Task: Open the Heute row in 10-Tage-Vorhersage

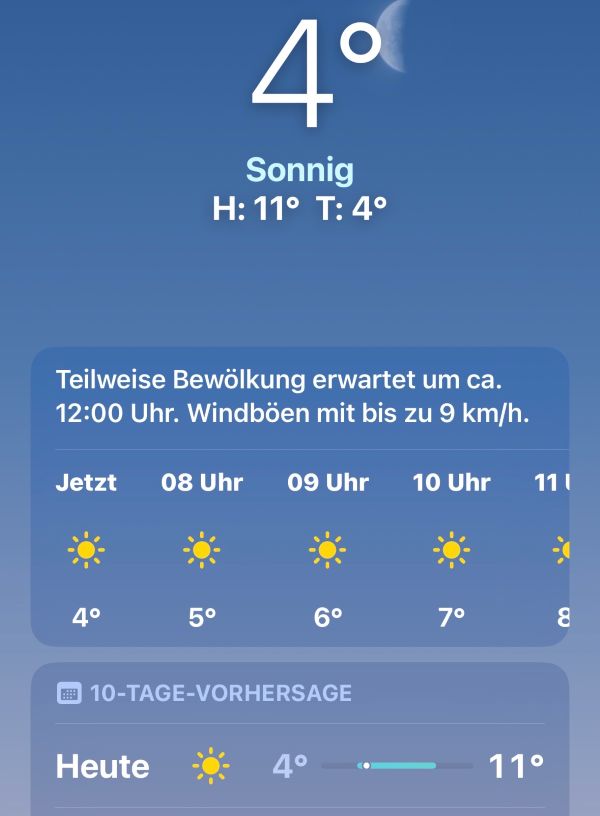Action: point(300,767)
